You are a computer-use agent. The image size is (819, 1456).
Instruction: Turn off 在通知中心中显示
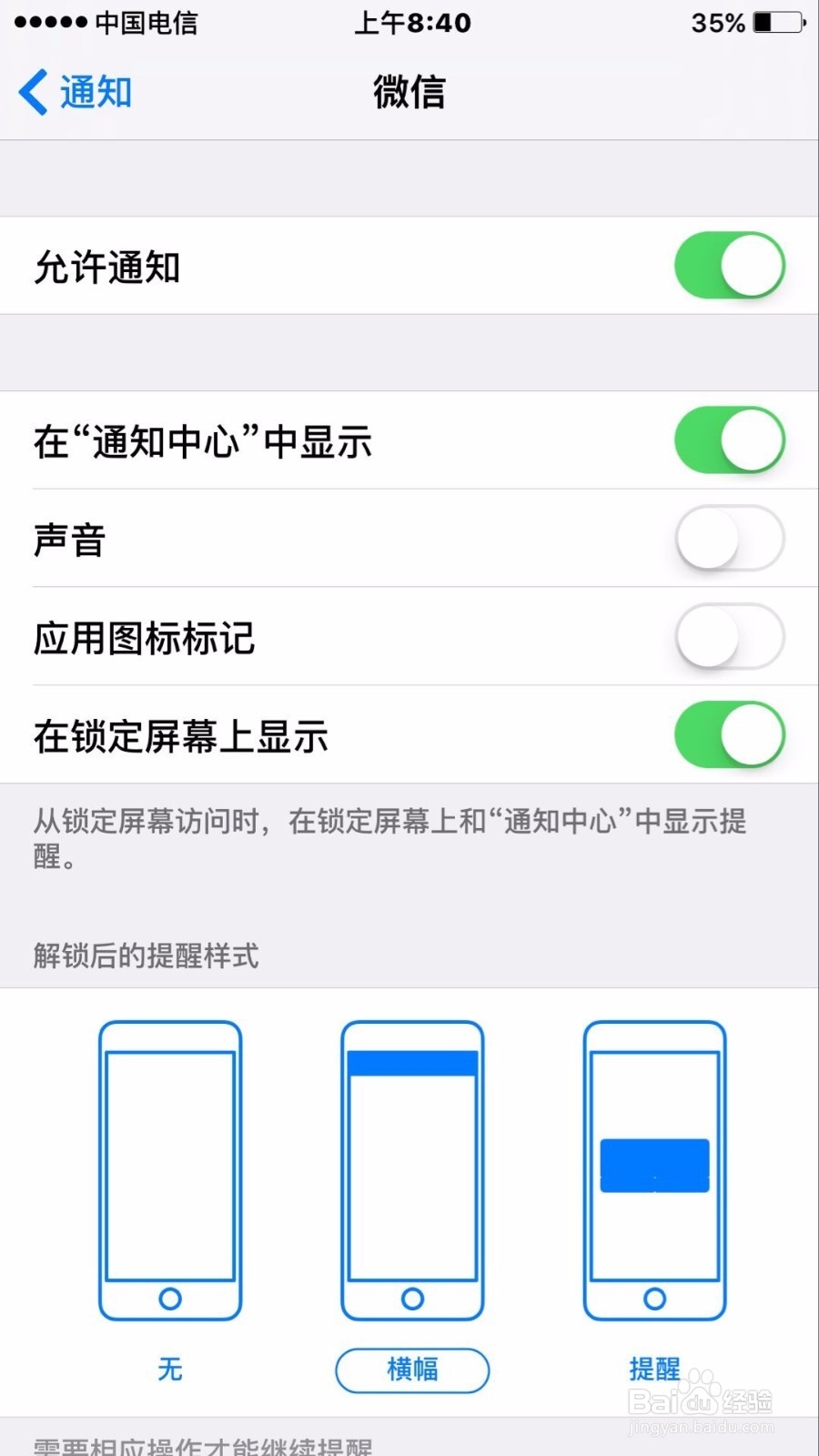pyautogui.click(x=730, y=440)
